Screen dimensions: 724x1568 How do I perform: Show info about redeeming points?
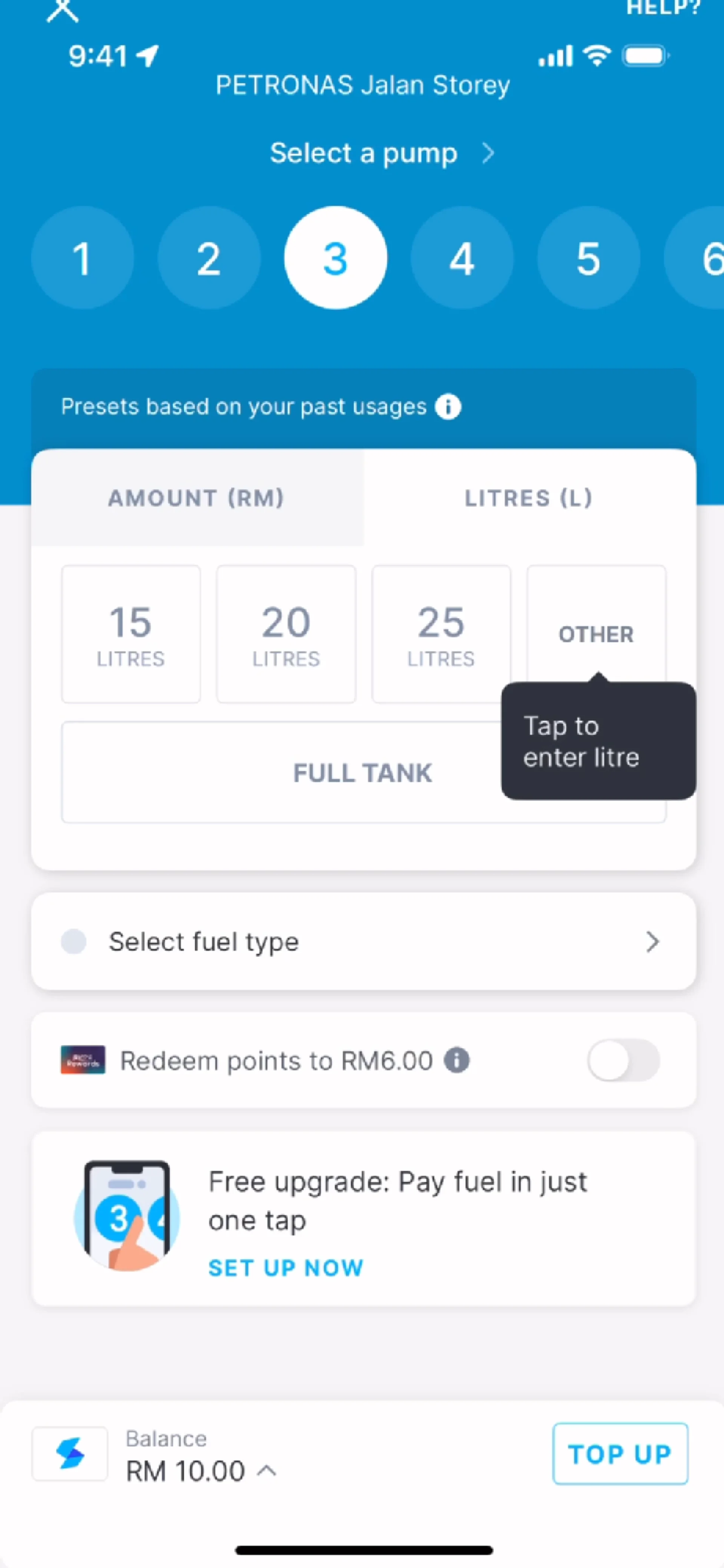tap(457, 1060)
